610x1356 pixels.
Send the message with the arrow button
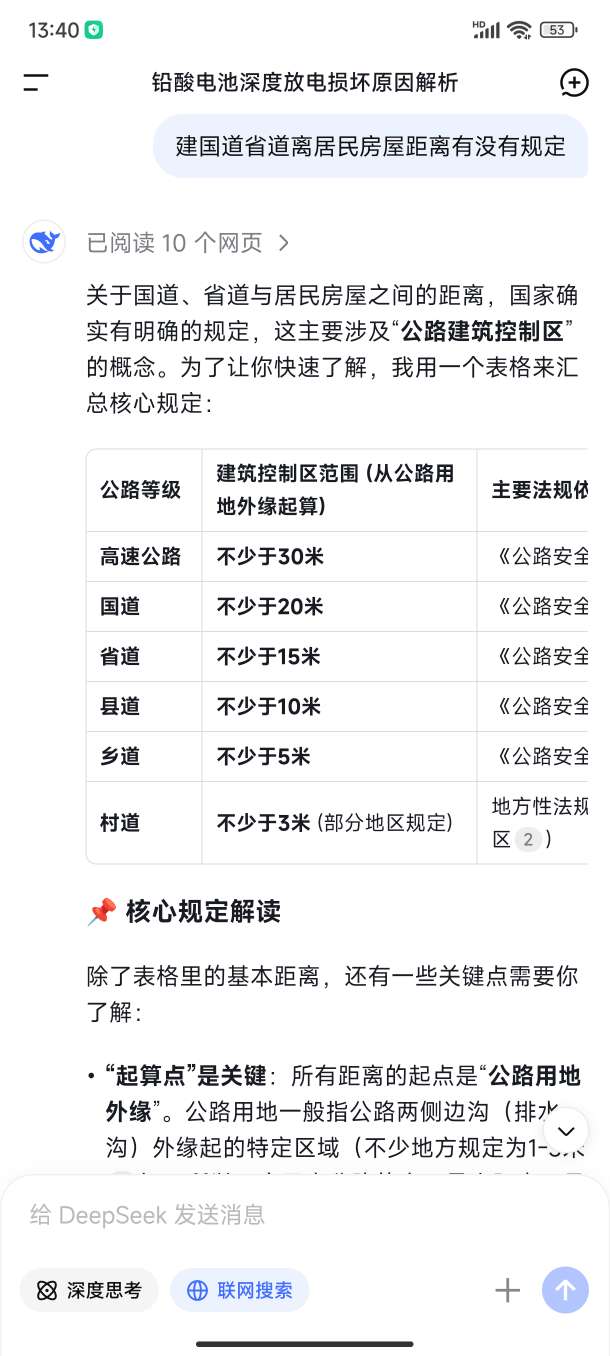tap(565, 1290)
